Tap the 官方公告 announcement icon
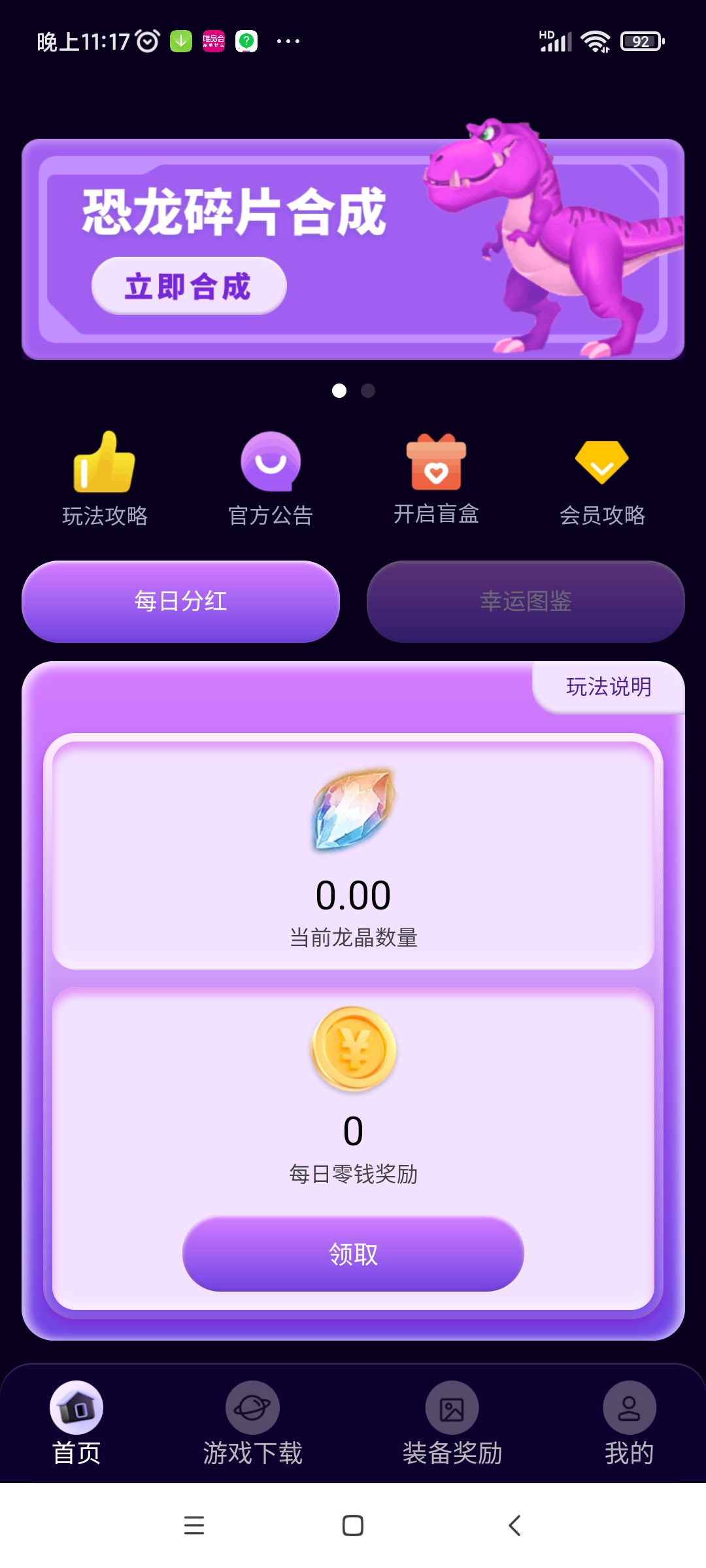This screenshot has height=1568, width=706. [270, 461]
